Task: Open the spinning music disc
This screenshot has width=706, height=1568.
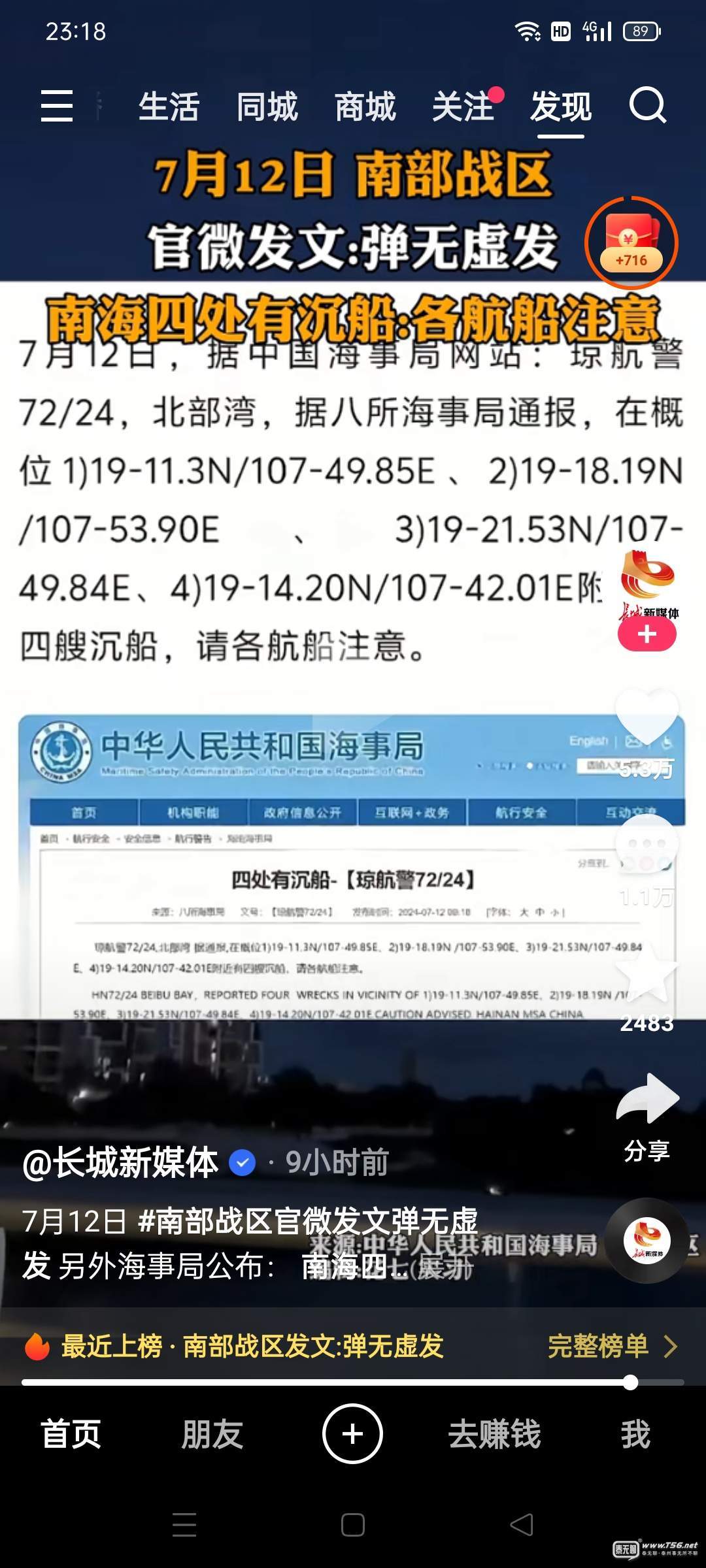Action: pyautogui.click(x=647, y=1240)
